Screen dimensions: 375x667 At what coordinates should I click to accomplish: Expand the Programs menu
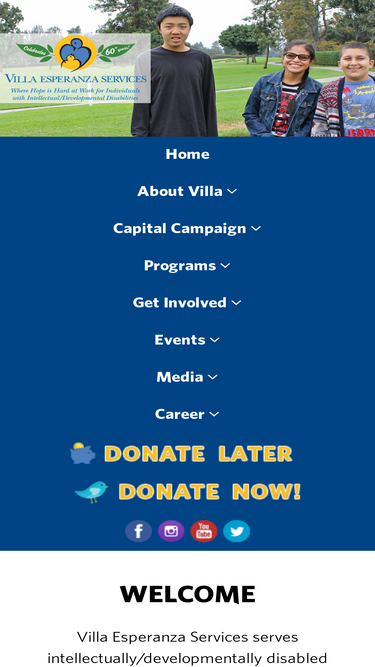[x=187, y=265]
